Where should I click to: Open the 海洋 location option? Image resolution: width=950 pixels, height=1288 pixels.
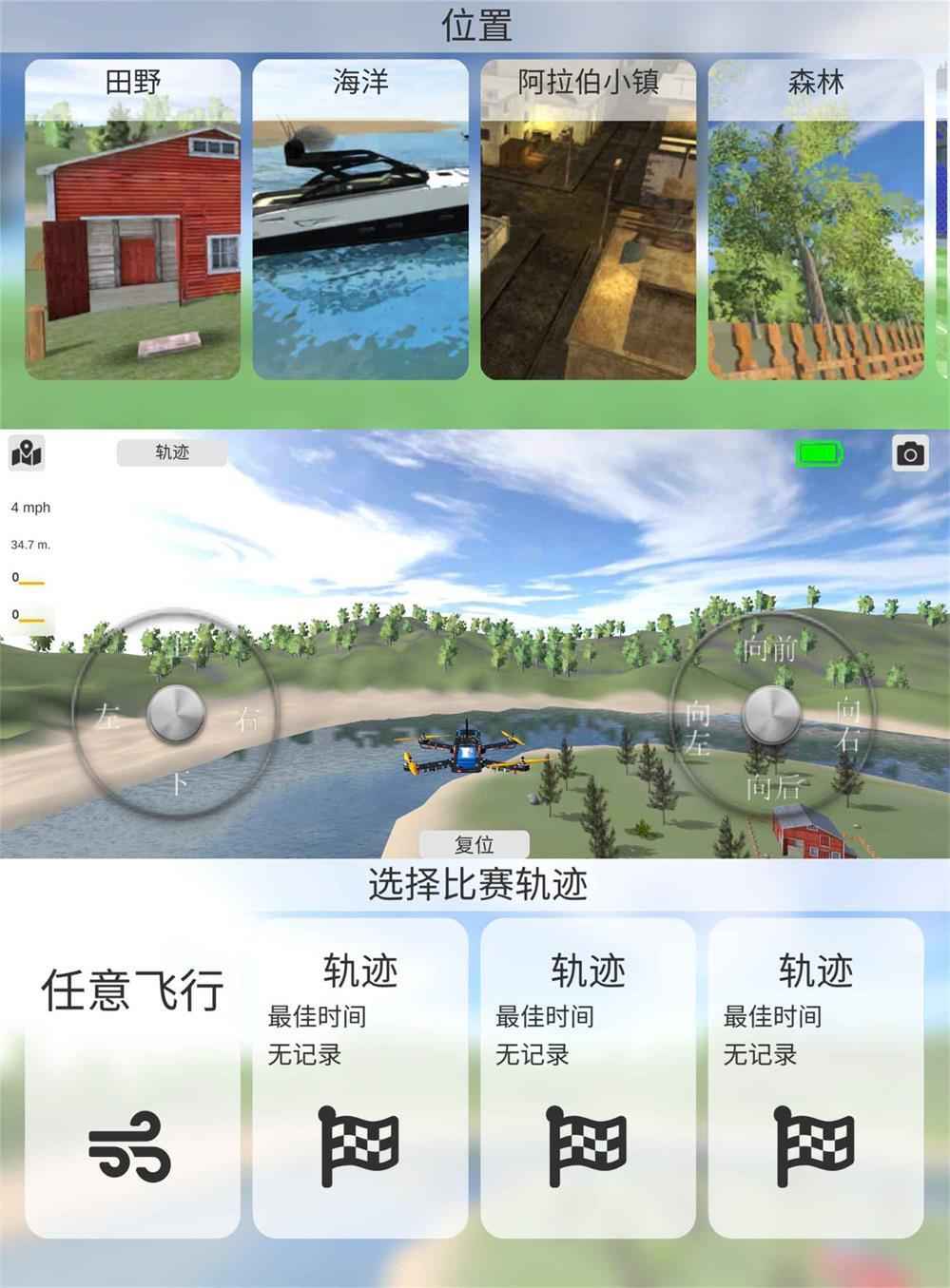coord(360,219)
